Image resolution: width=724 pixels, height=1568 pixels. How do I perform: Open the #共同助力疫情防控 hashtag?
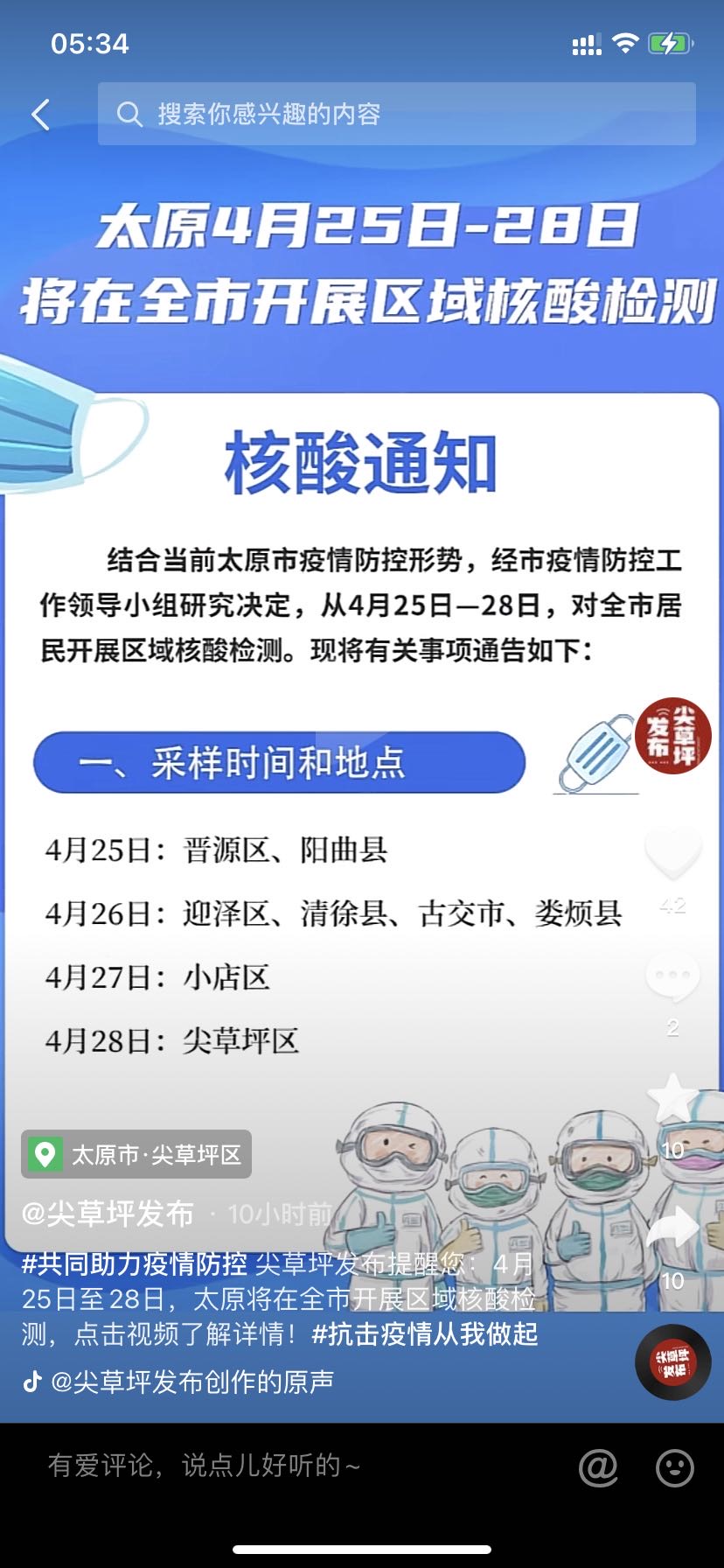click(x=135, y=1263)
